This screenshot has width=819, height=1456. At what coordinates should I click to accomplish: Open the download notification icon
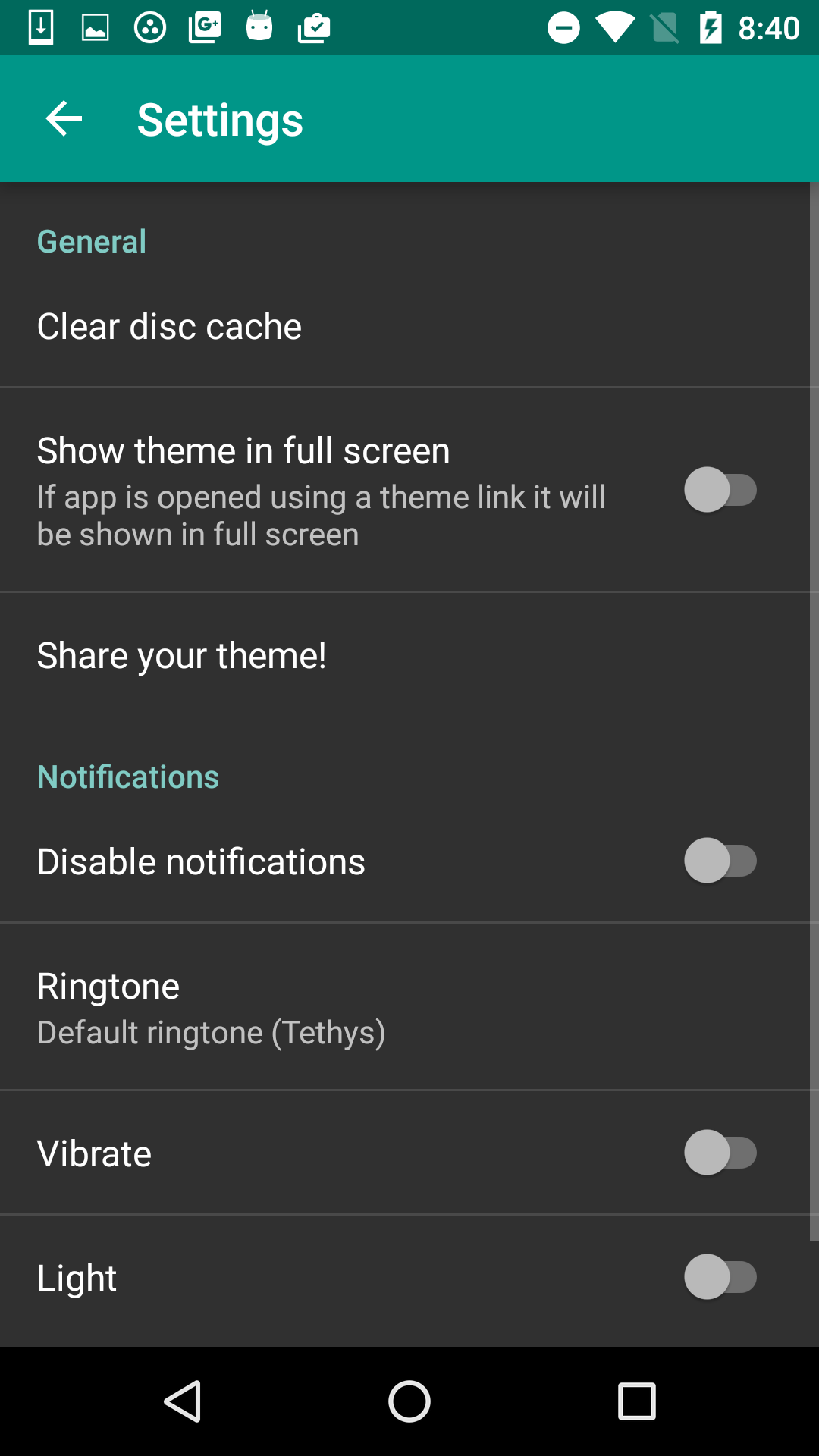(39, 27)
